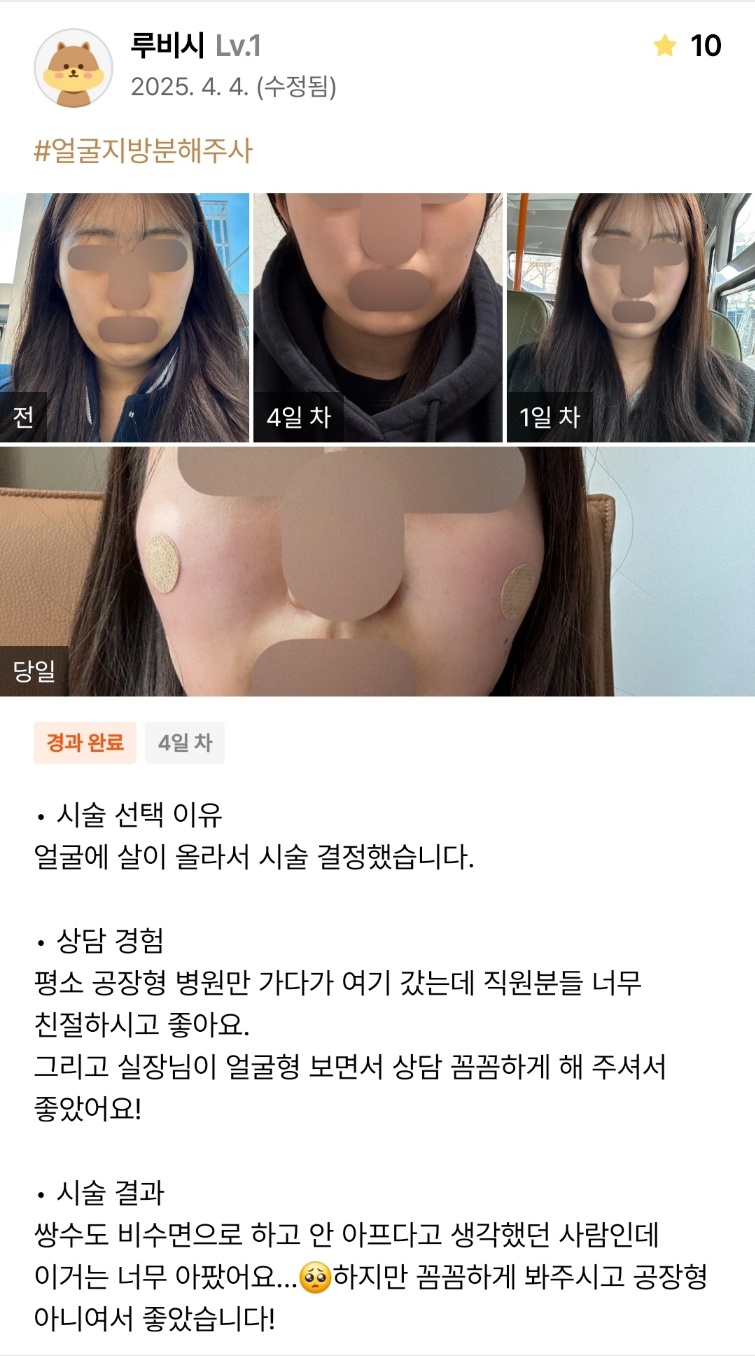Open 루비시's profile avatar
This screenshot has height=1356, width=755.
click(x=73, y=68)
